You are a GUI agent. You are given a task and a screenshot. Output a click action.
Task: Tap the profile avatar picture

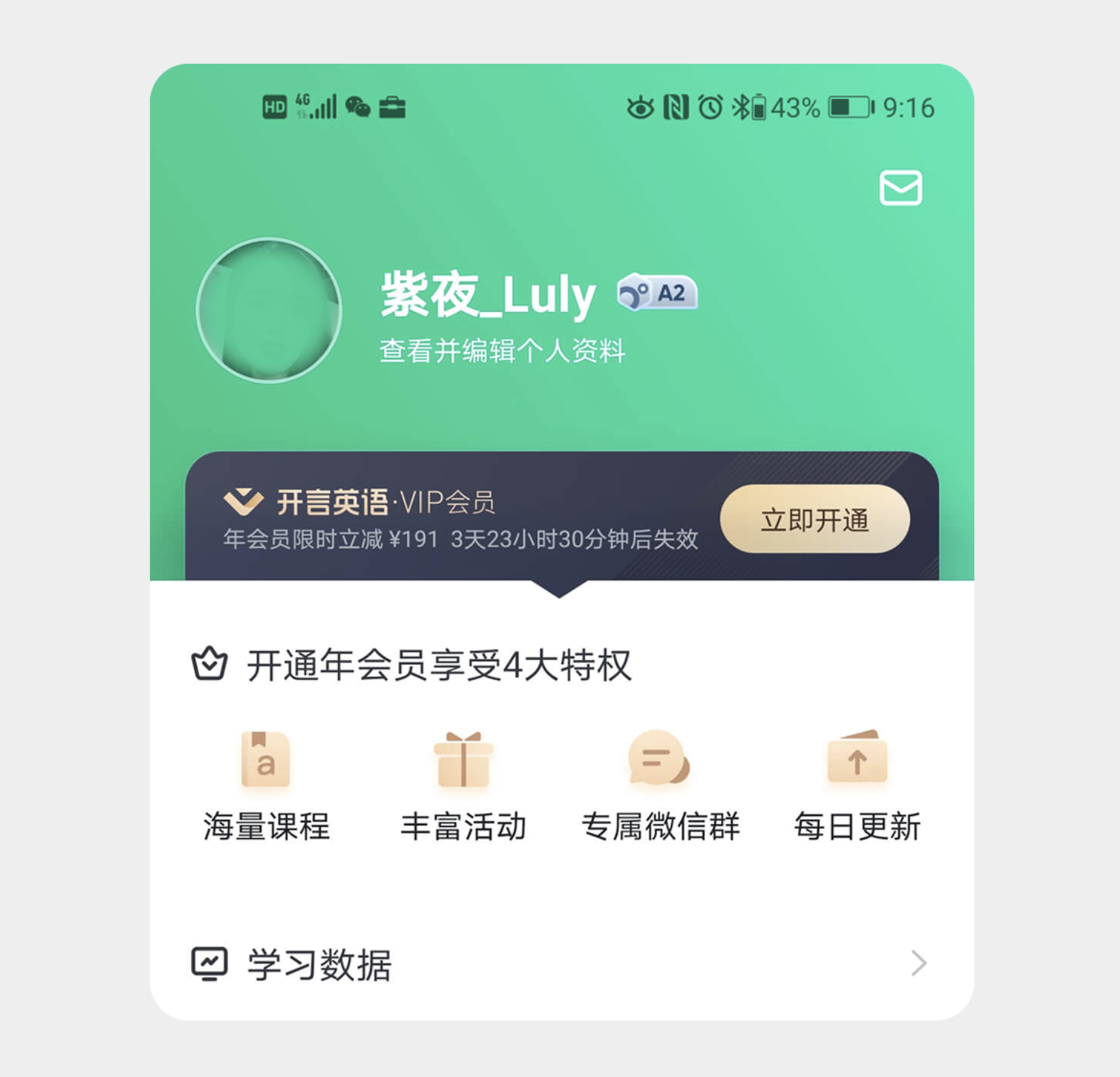pyautogui.click(x=269, y=311)
